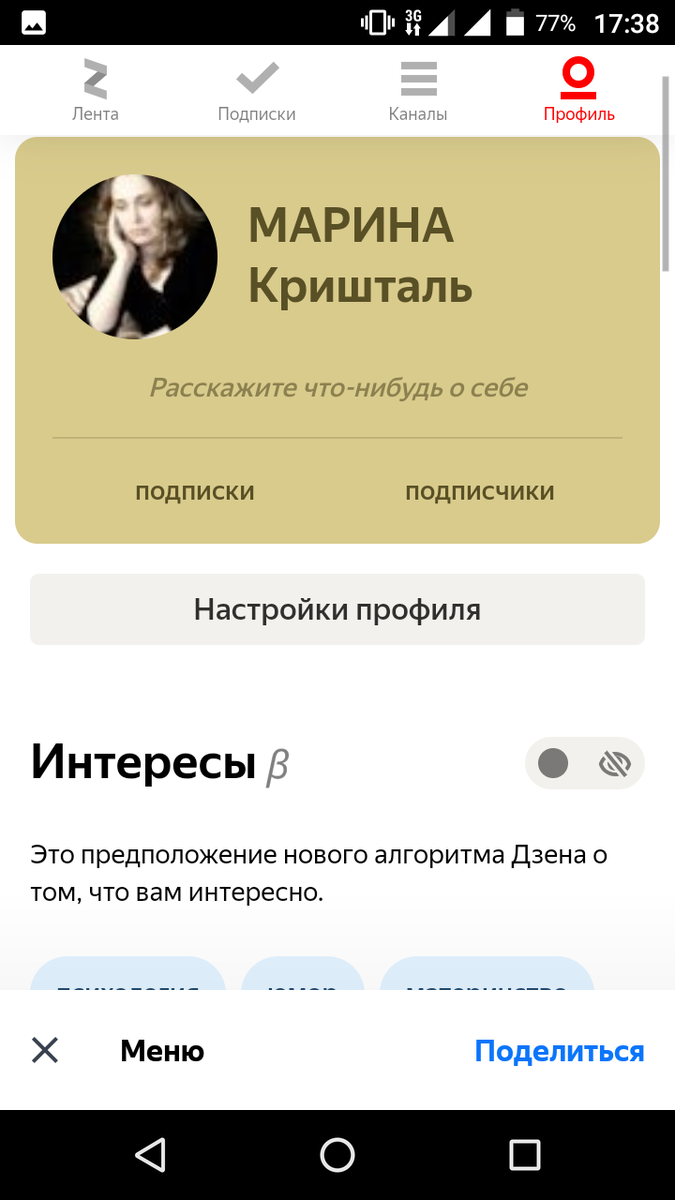Tap Поделиться to share
Screen dimensions: 675x1200
(x=559, y=1051)
